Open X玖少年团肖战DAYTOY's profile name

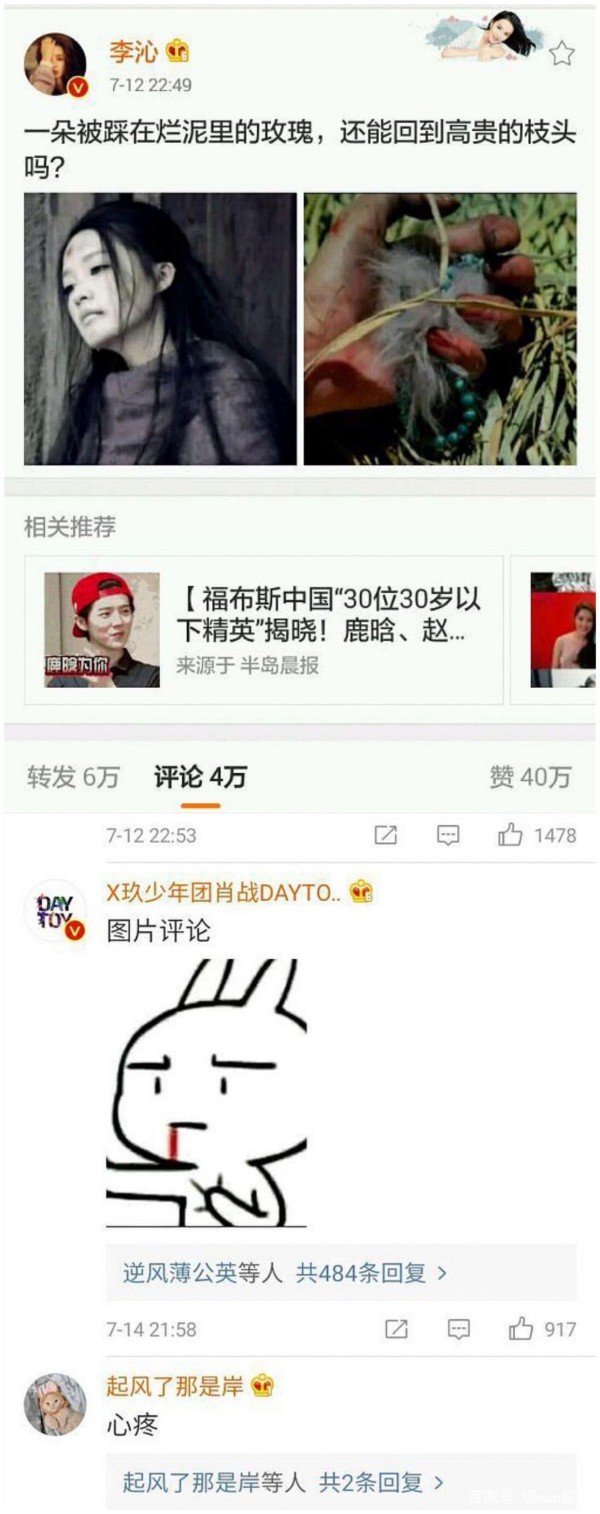point(224,892)
